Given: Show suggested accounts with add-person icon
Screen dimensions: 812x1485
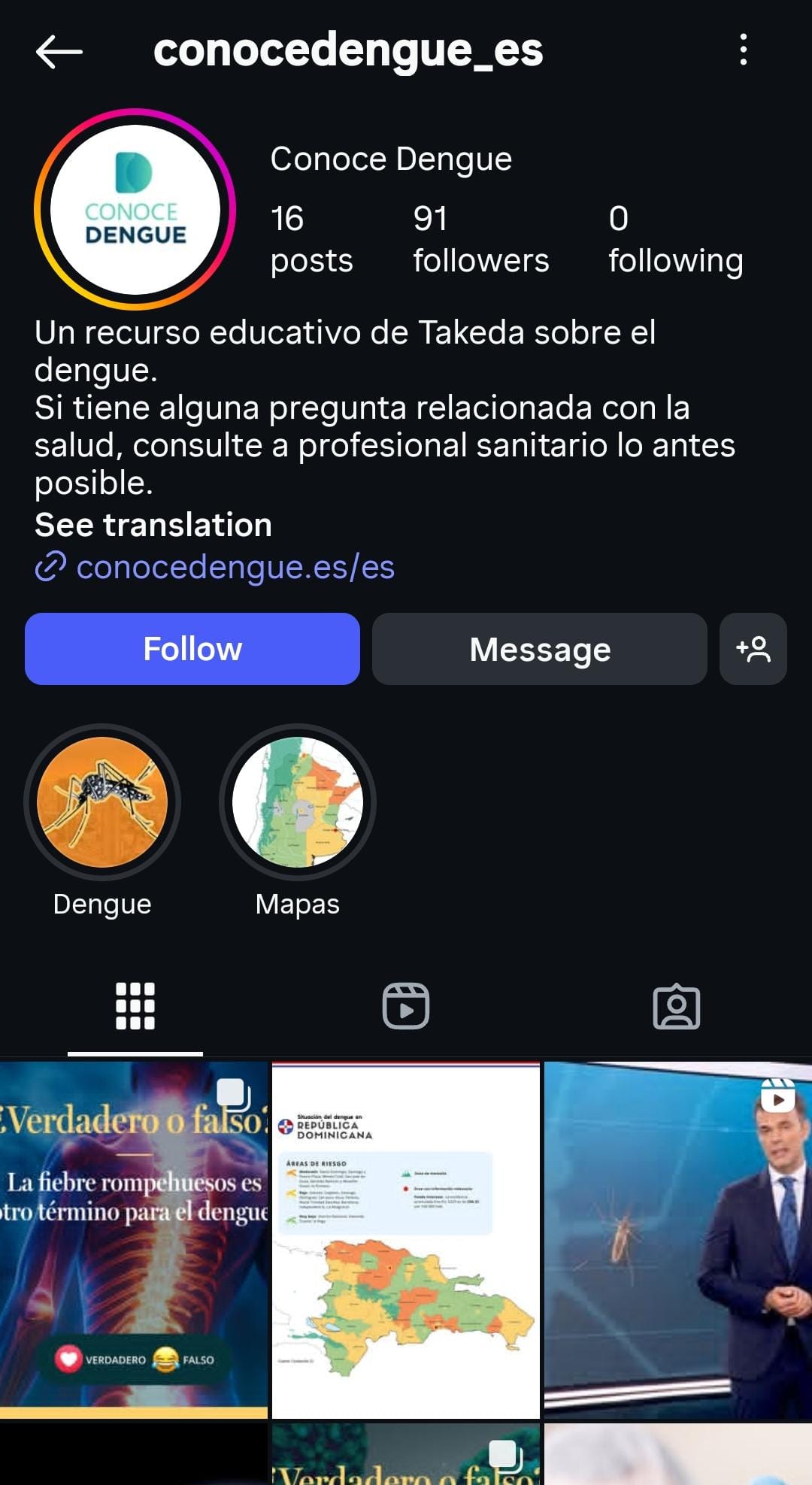Looking at the screenshot, I should [x=753, y=649].
